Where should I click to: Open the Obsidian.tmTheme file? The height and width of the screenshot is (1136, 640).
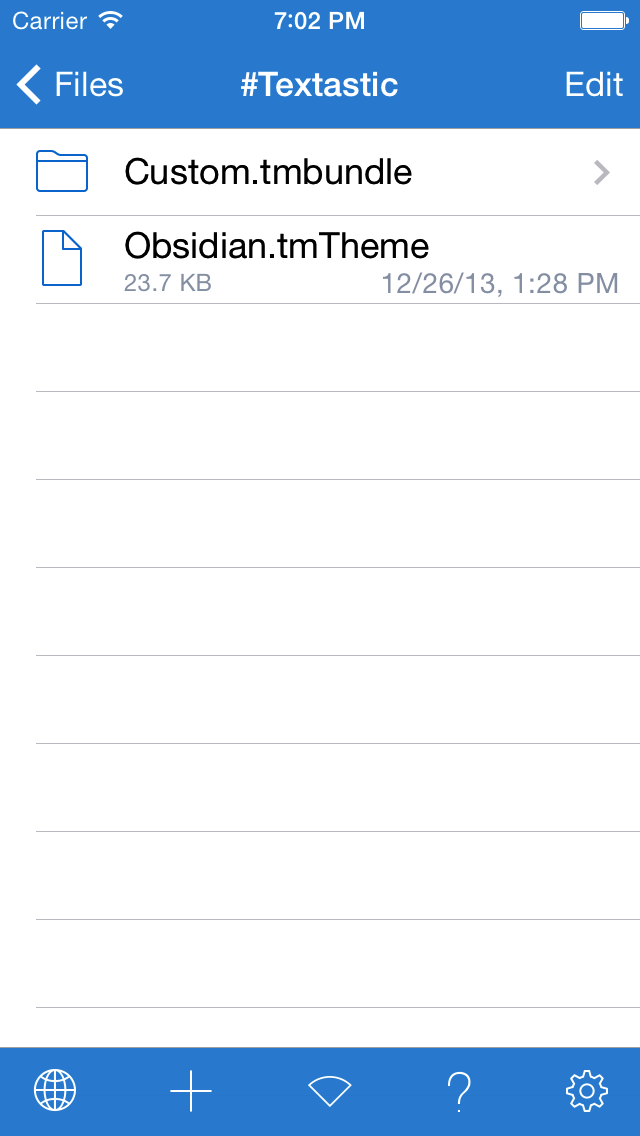click(320, 259)
